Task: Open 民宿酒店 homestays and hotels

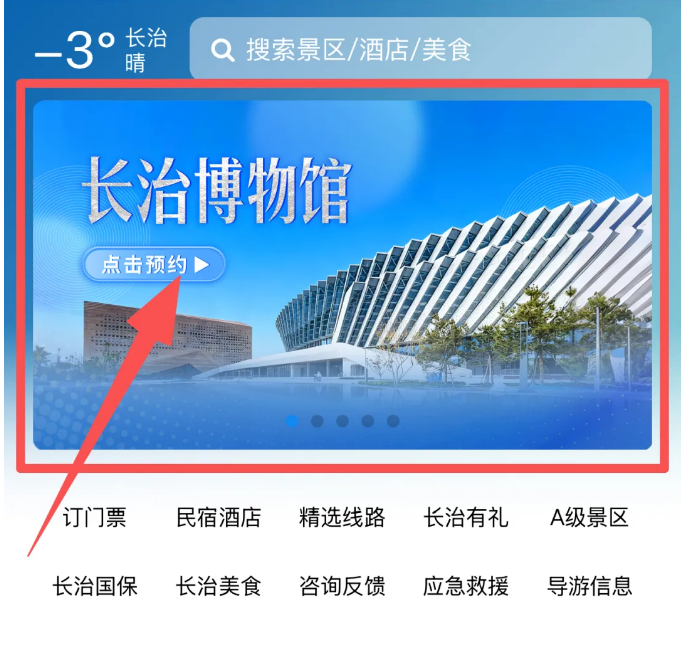Action: tap(218, 518)
